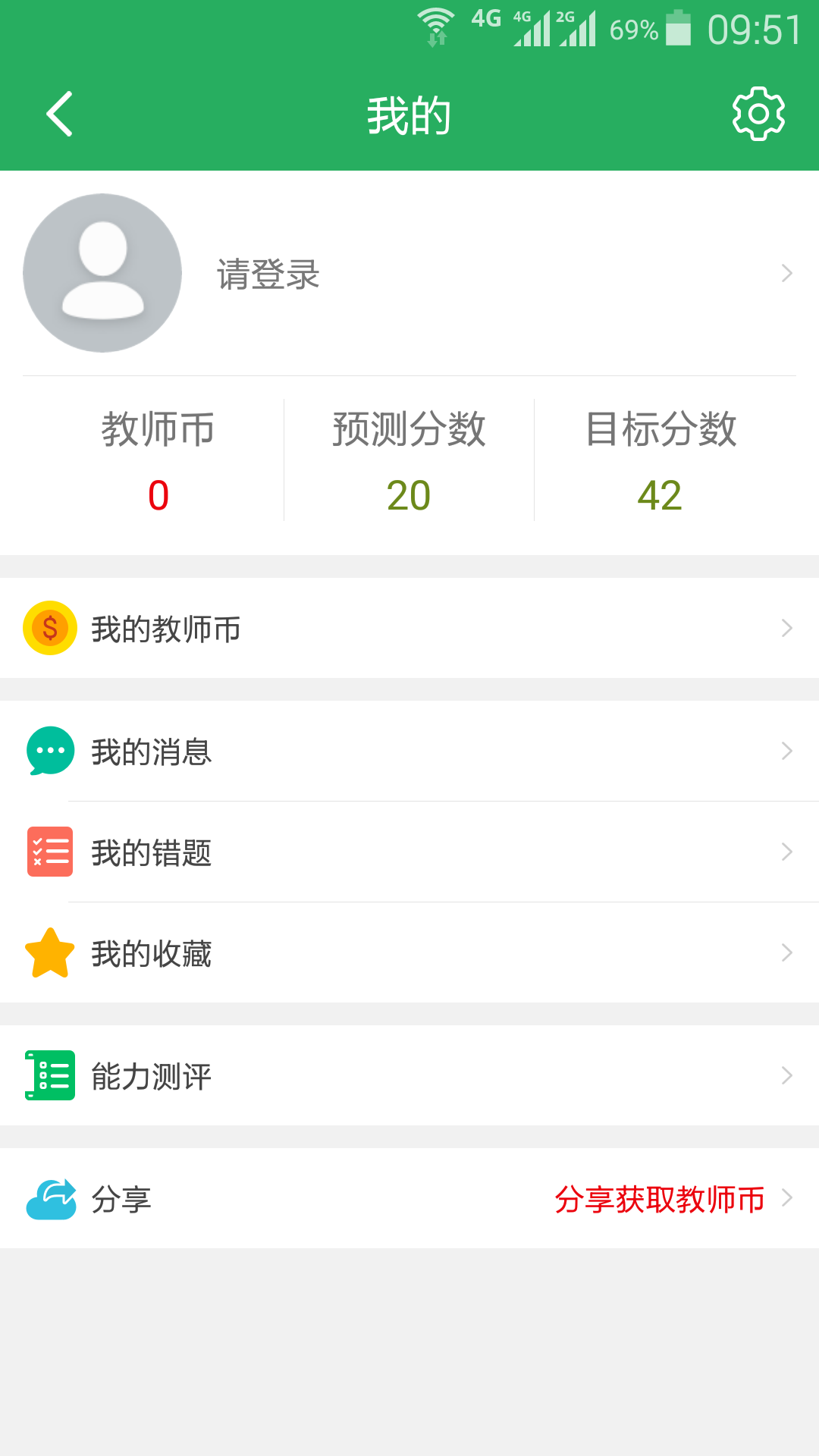Click the battery indicator in status bar
Viewport: 819px width, 1456px height.
click(x=677, y=29)
